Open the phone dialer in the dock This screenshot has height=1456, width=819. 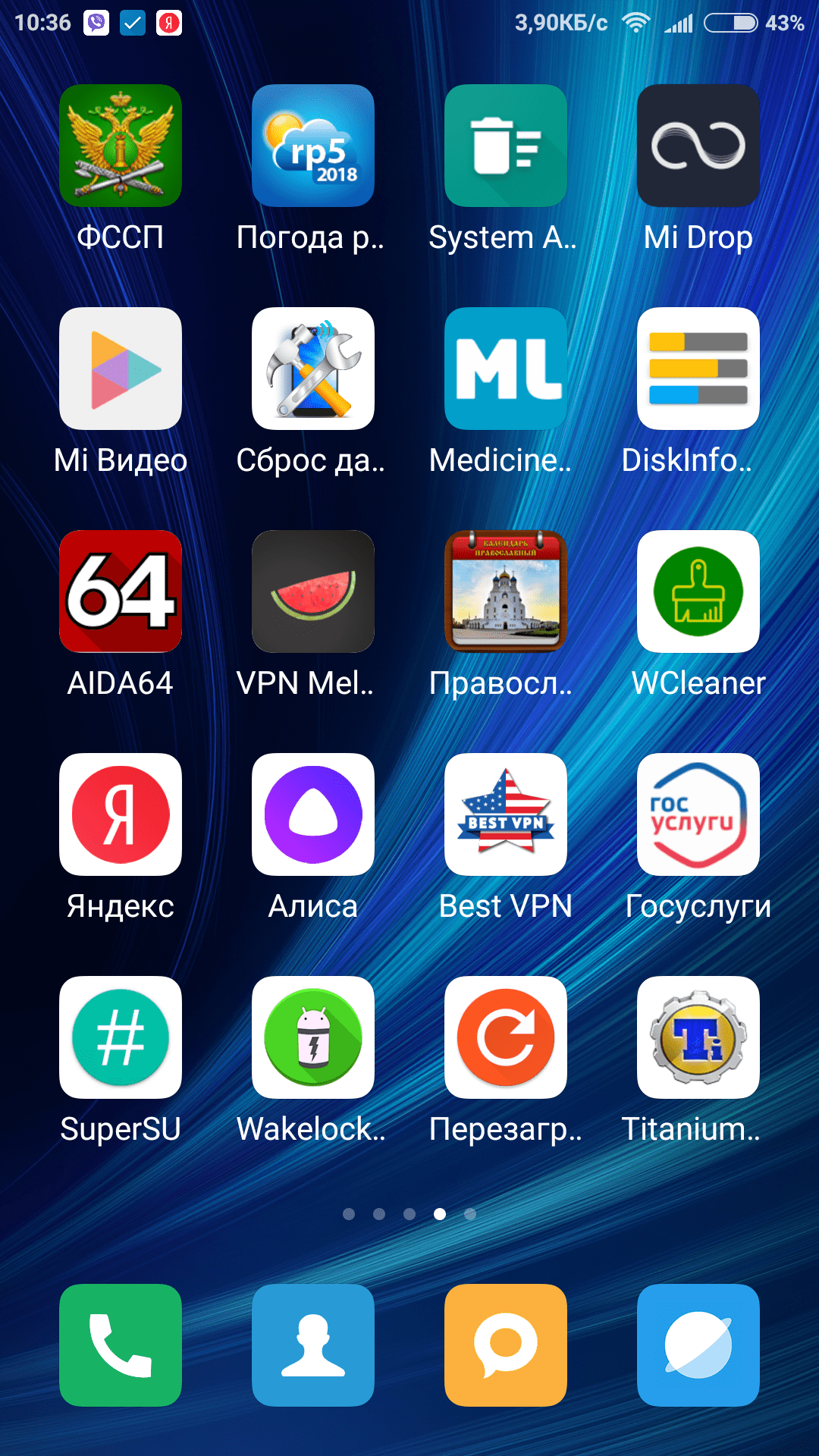(x=121, y=1345)
